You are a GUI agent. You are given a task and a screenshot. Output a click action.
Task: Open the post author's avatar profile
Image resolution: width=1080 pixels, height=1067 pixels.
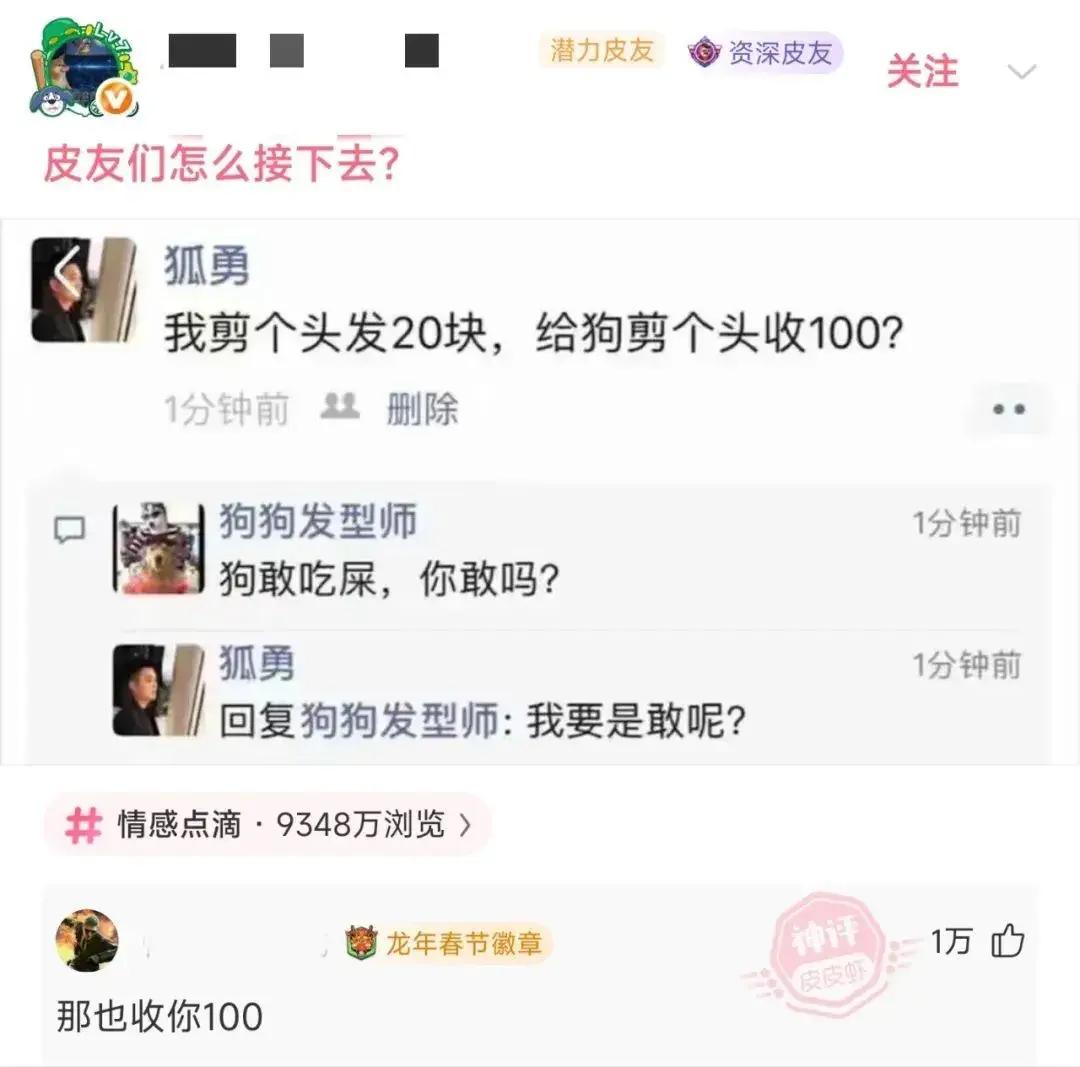tap(84, 68)
